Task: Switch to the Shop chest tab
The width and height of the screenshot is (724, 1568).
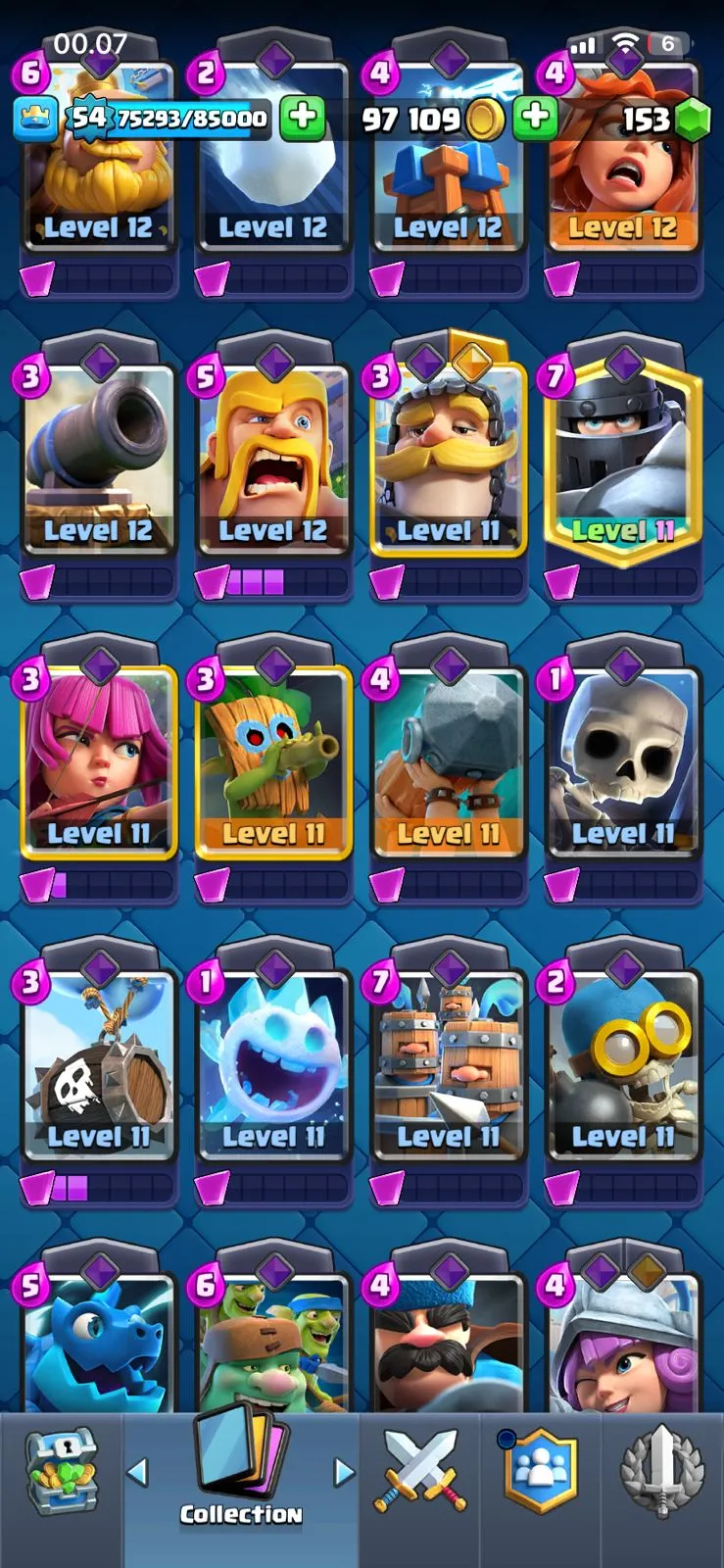Action: click(x=61, y=1470)
